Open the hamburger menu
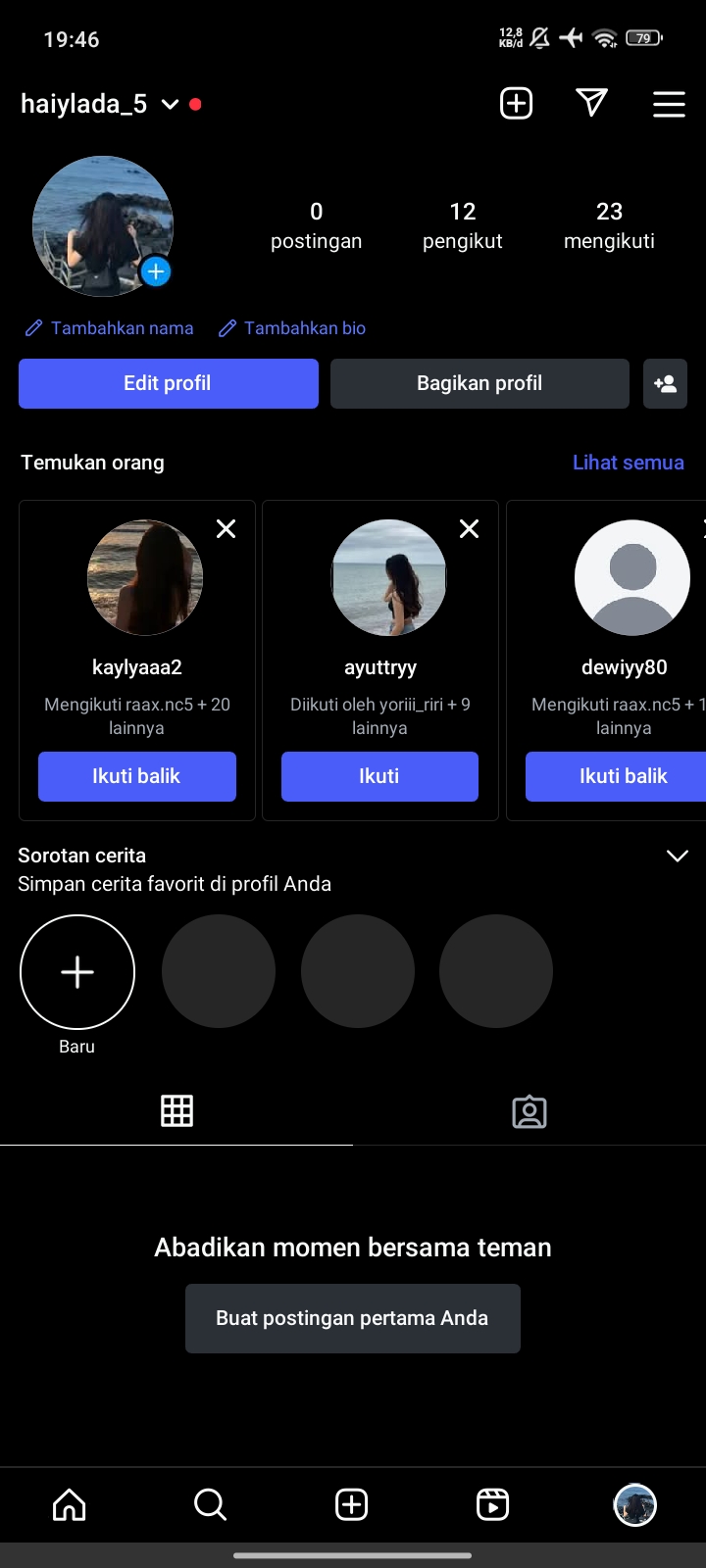This screenshot has height=1568, width=706. pyautogui.click(x=669, y=104)
